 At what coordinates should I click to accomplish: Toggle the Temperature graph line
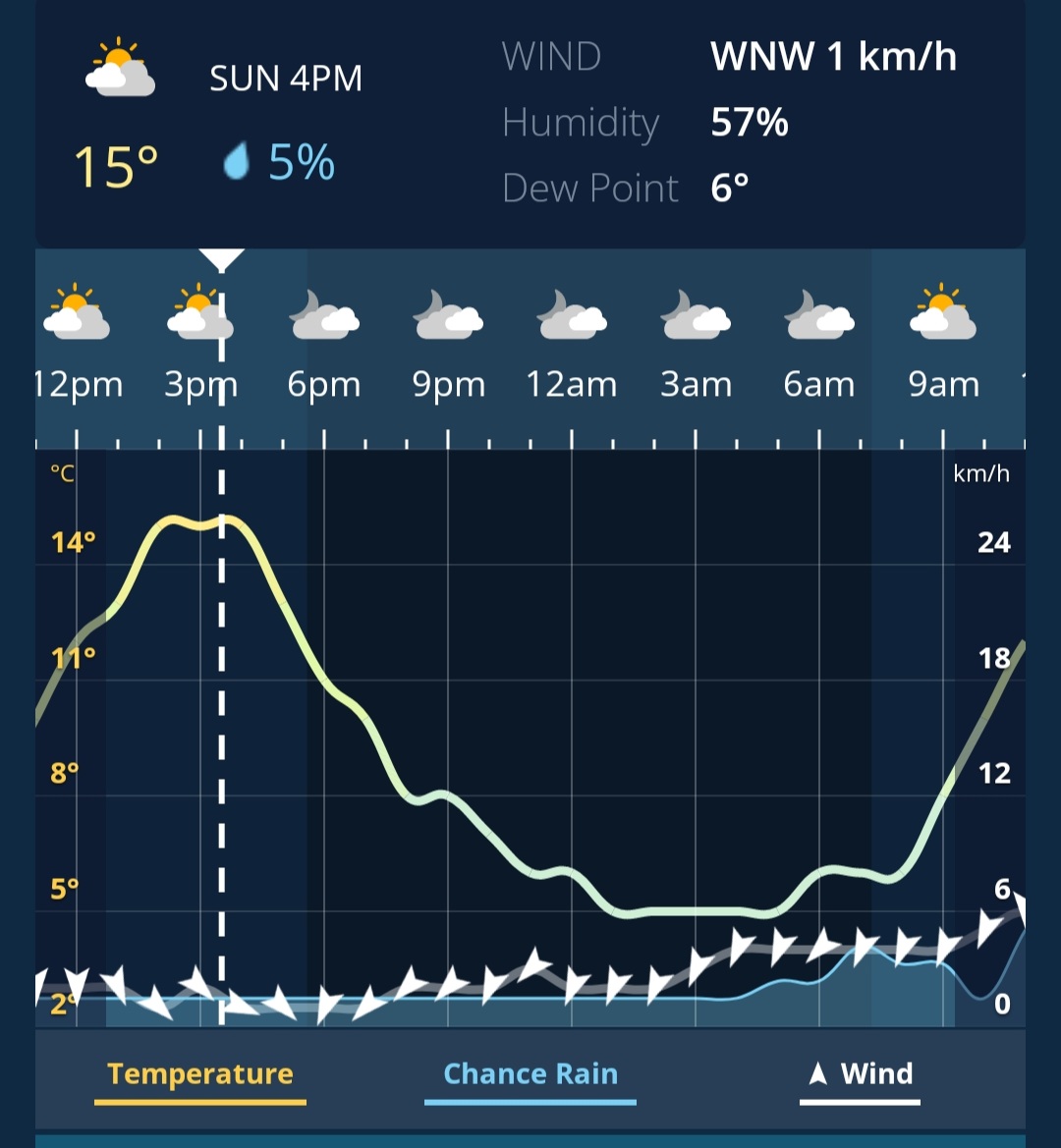click(200, 1074)
